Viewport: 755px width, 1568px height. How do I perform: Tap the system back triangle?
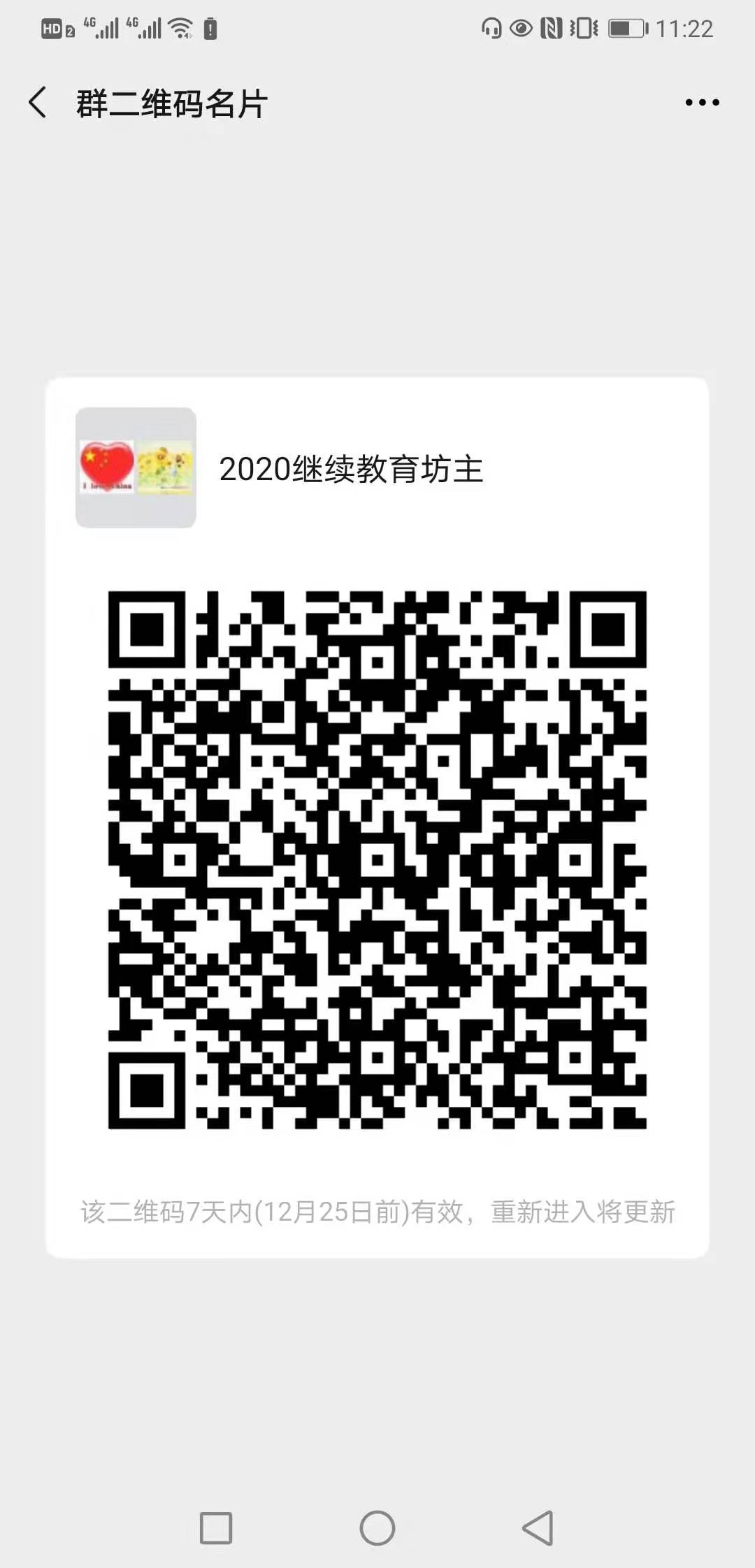tap(538, 1527)
